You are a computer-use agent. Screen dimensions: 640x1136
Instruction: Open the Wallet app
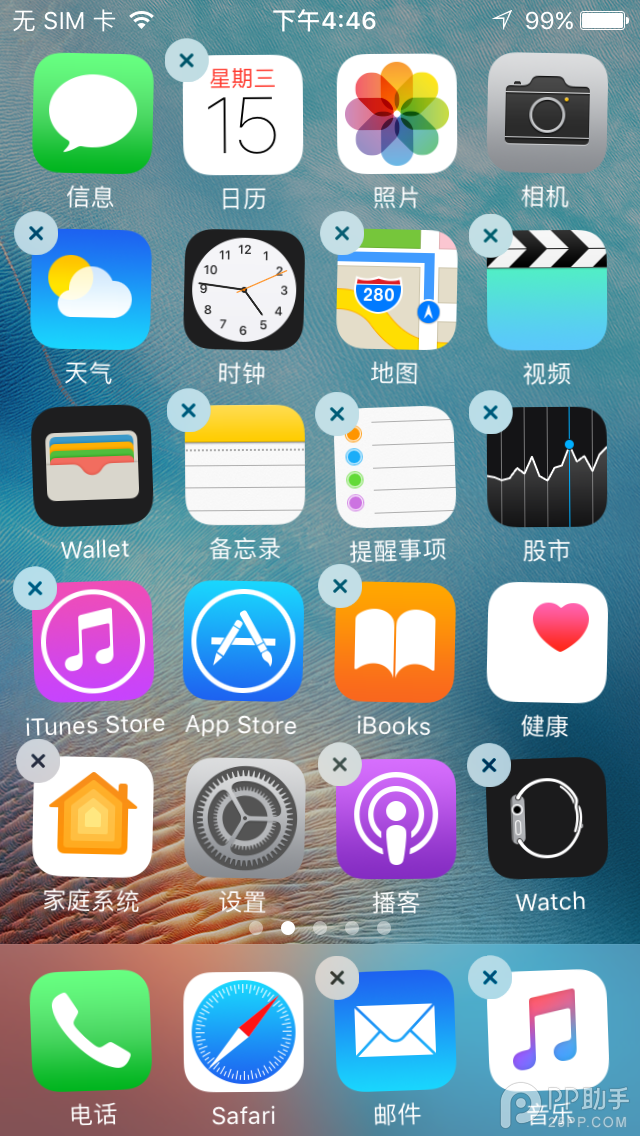point(92,466)
